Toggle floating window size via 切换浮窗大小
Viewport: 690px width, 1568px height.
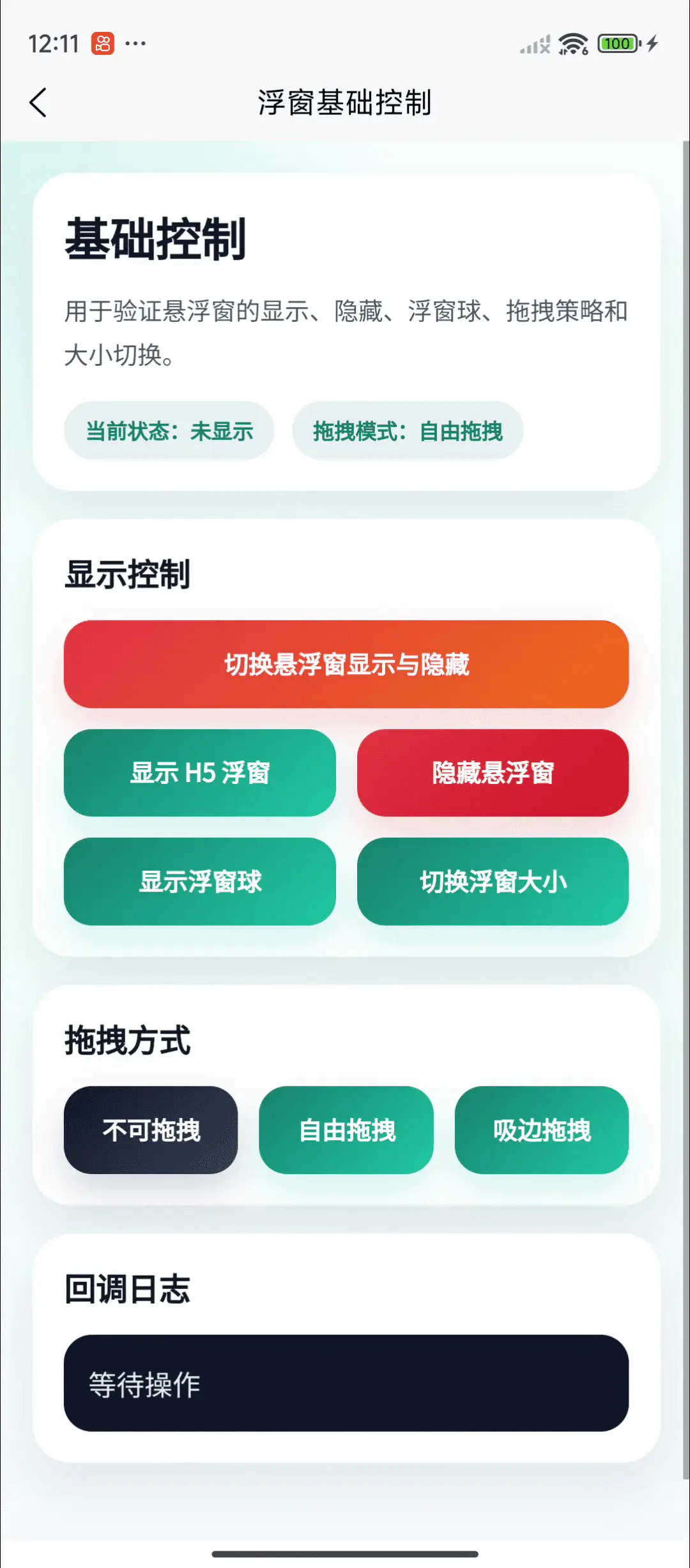tap(493, 881)
